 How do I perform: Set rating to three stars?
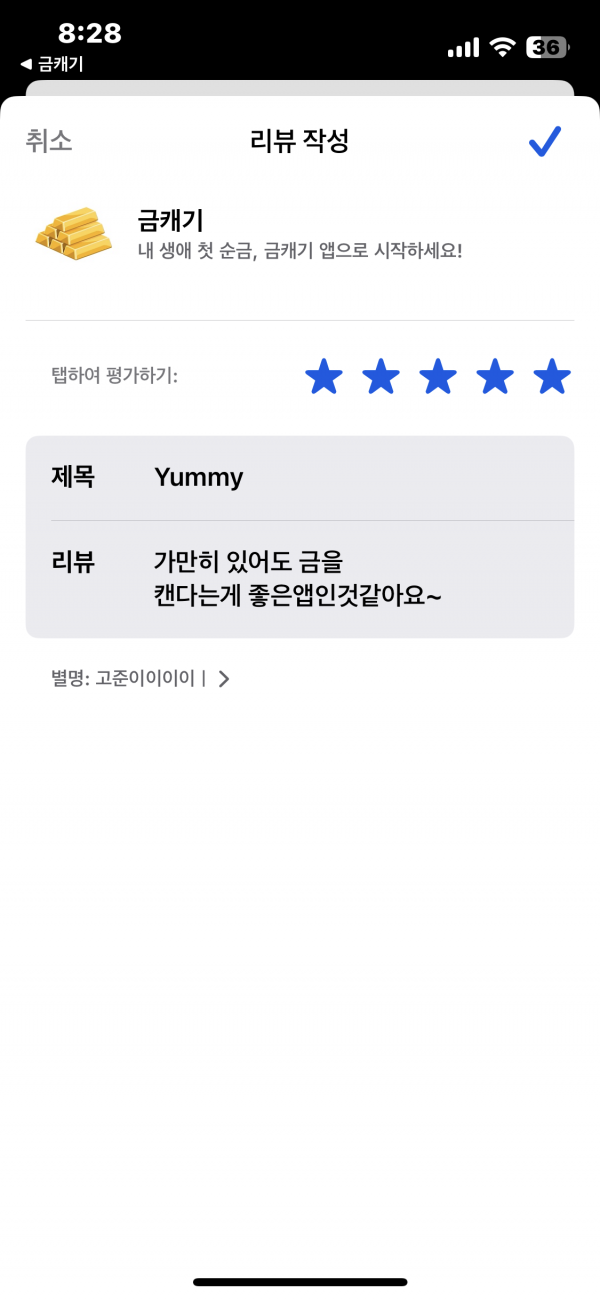(x=437, y=378)
